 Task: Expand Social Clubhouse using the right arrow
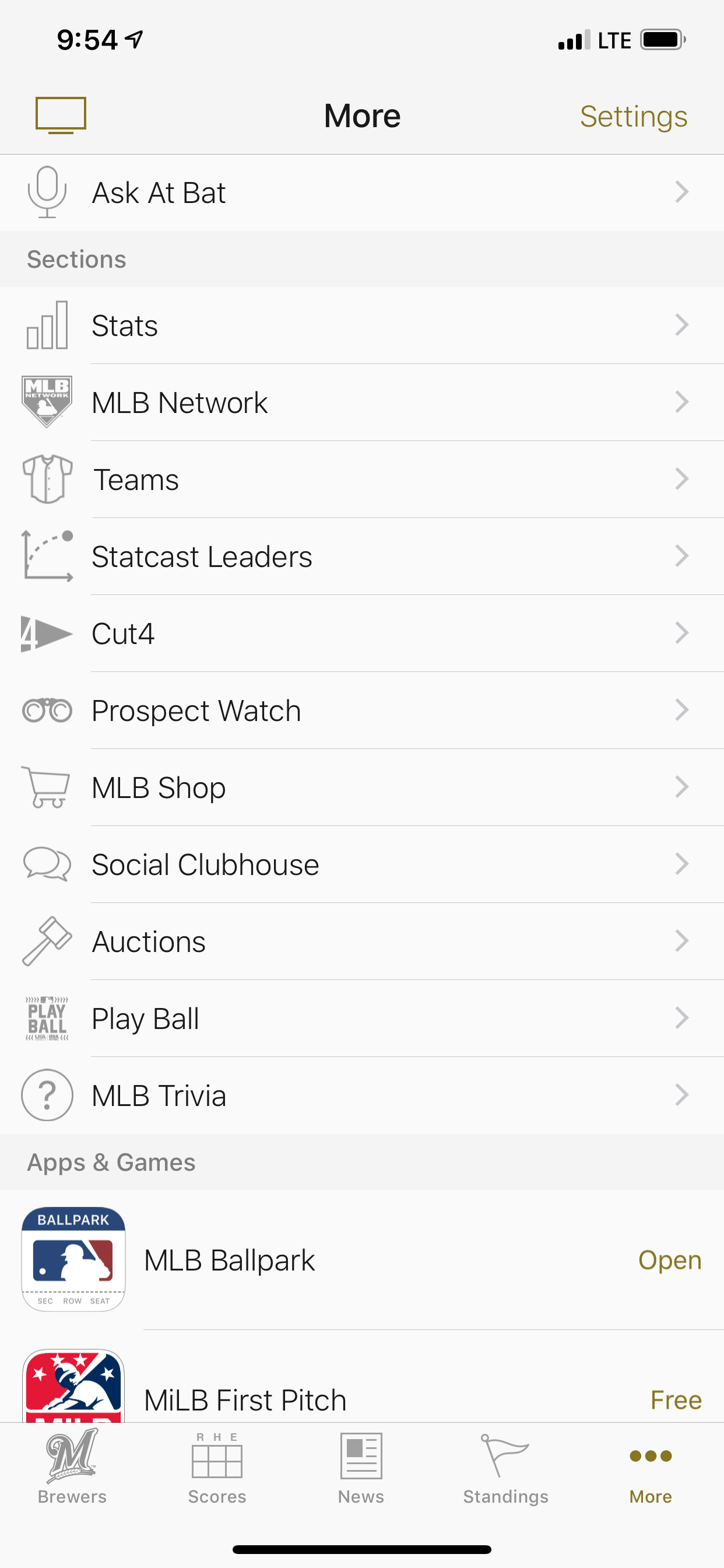click(x=681, y=864)
